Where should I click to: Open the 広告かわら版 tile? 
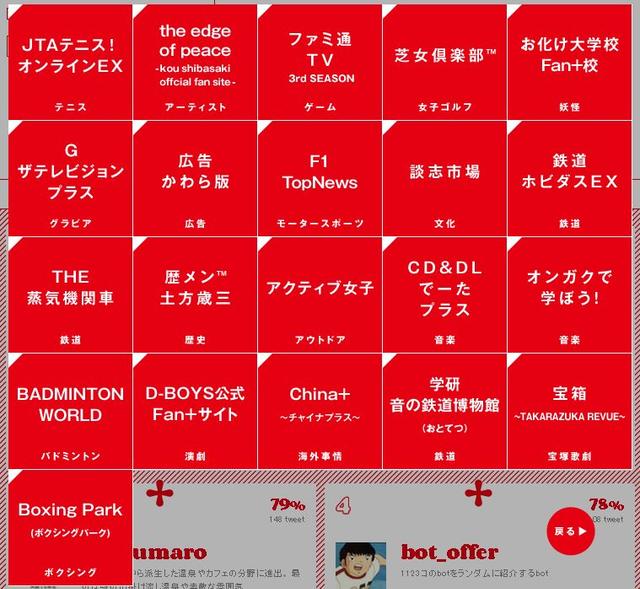[x=195, y=177]
